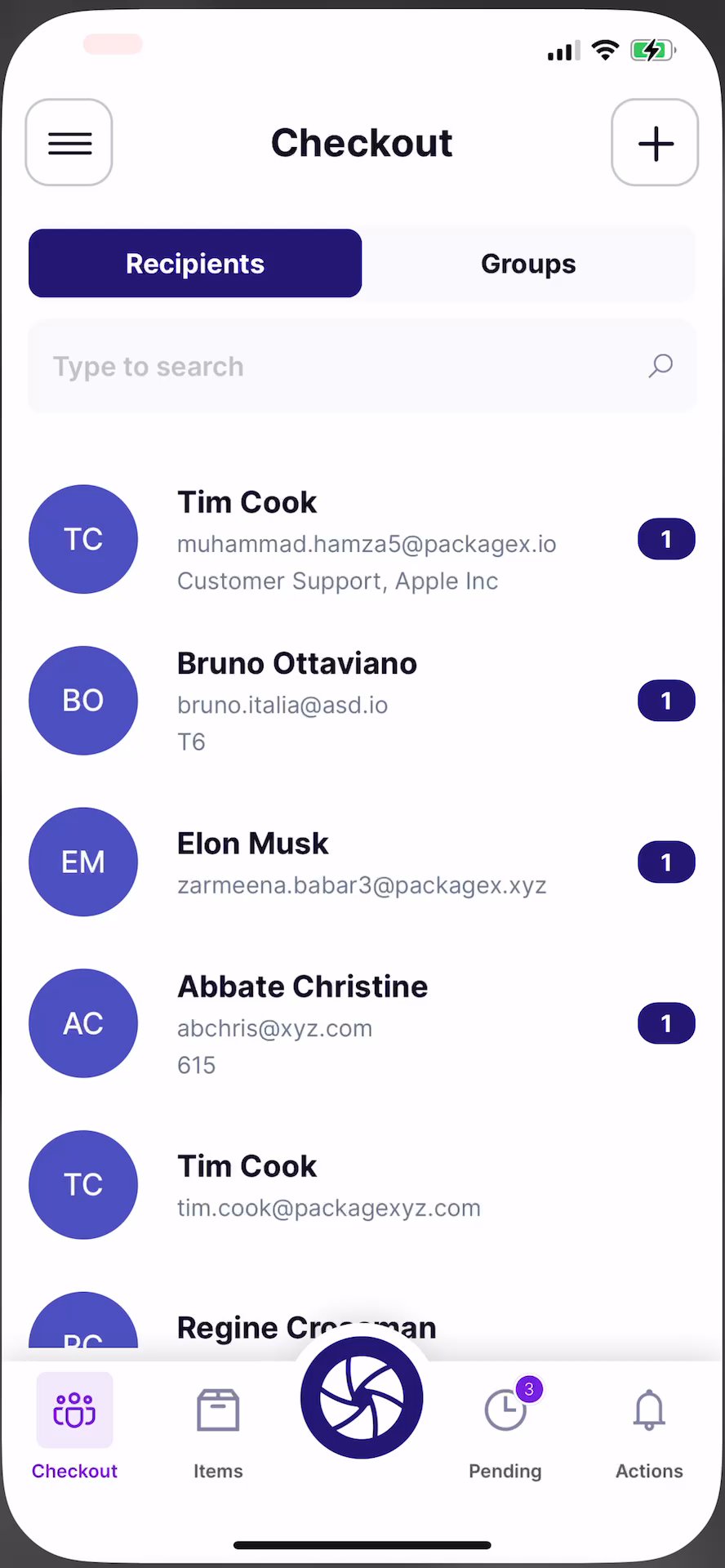Tap the plus button to add

click(x=655, y=143)
